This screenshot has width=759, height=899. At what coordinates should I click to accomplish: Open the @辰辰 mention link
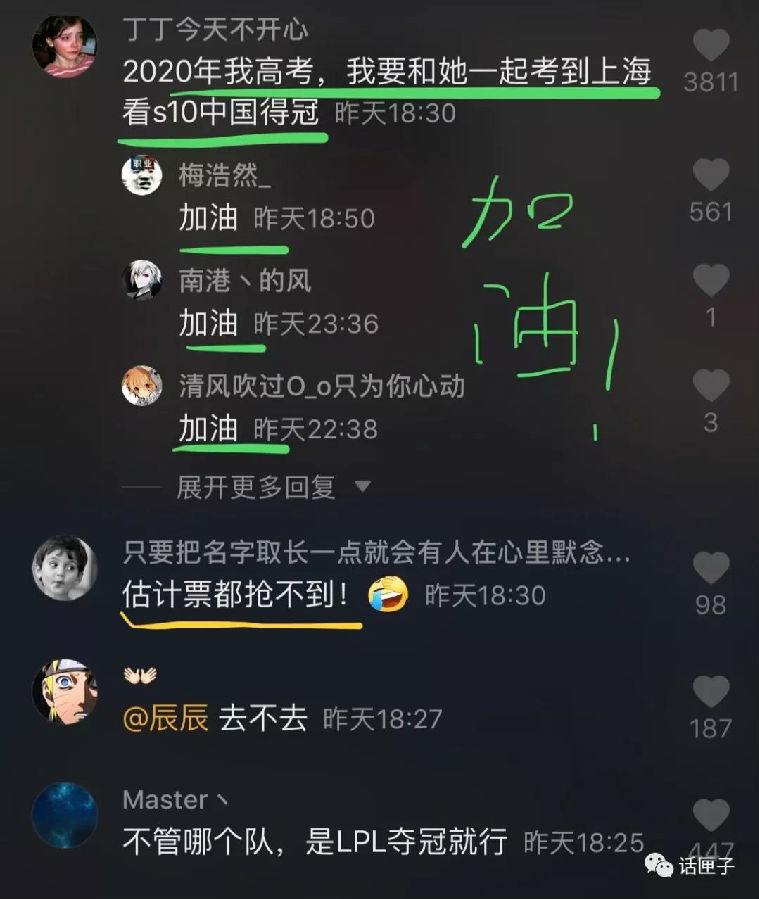[x=166, y=718]
